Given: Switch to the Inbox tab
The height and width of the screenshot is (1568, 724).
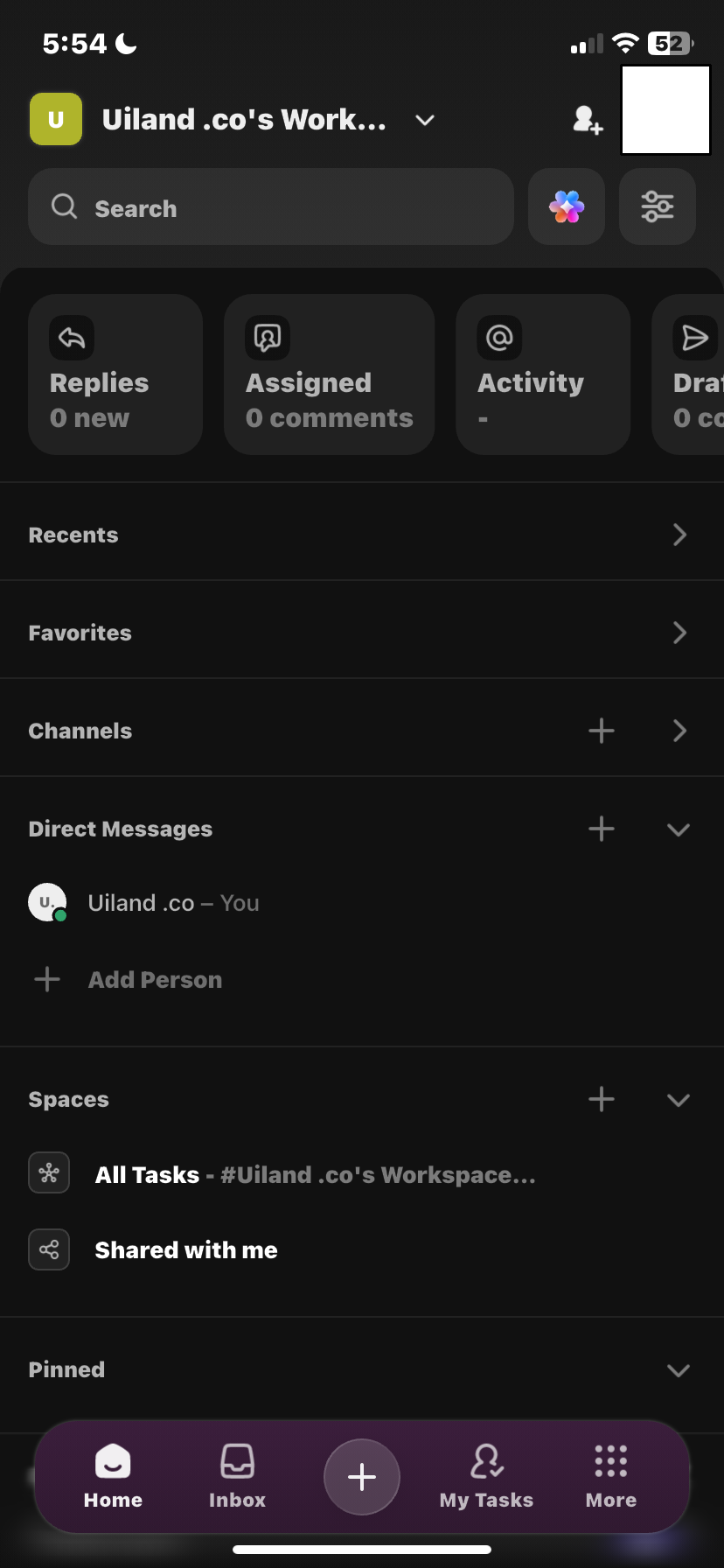Looking at the screenshot, I should pyautogui.click(x=237, y=1477).
